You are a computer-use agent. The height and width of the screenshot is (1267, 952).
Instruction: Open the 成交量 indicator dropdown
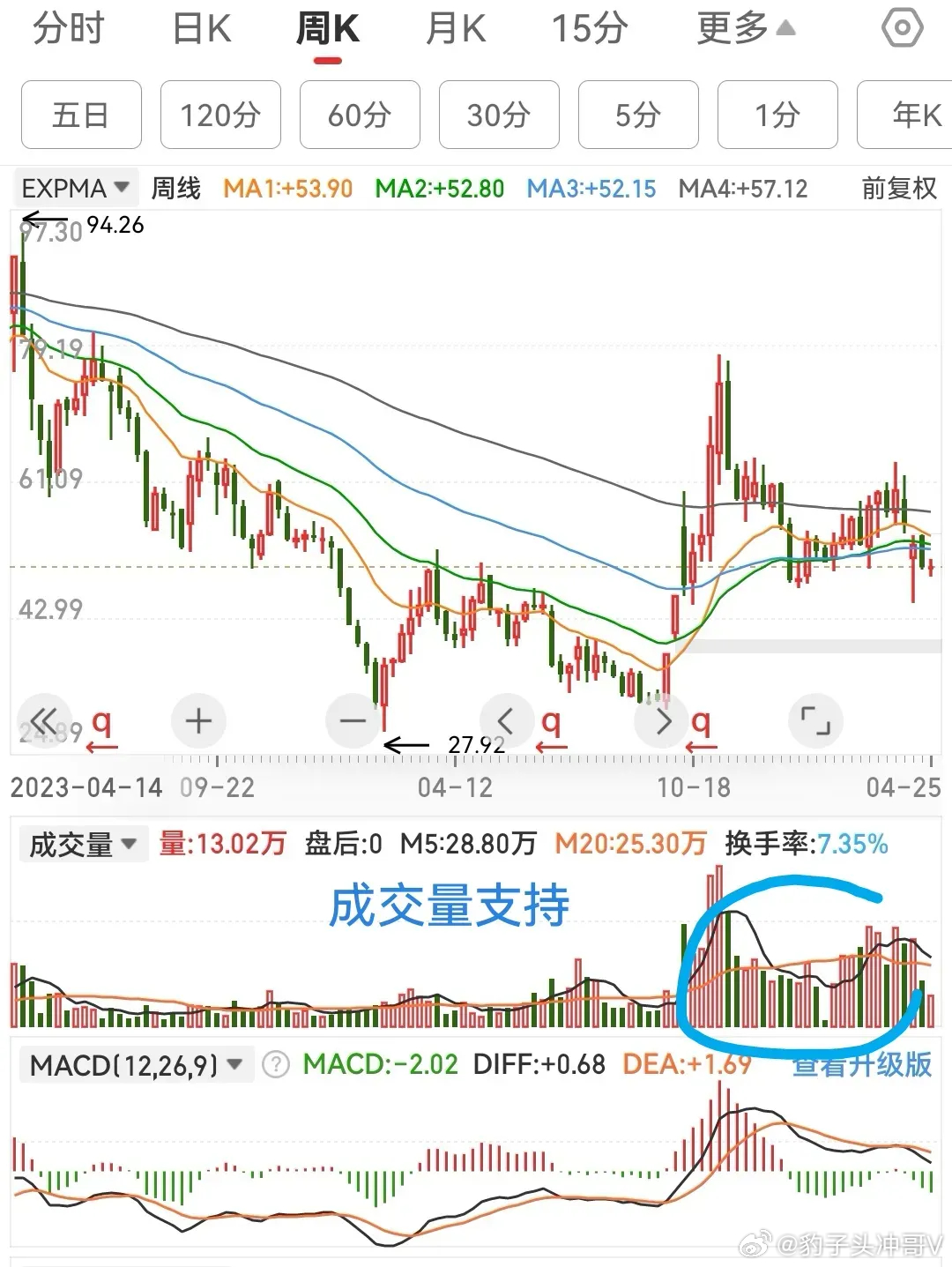(82, 845)
